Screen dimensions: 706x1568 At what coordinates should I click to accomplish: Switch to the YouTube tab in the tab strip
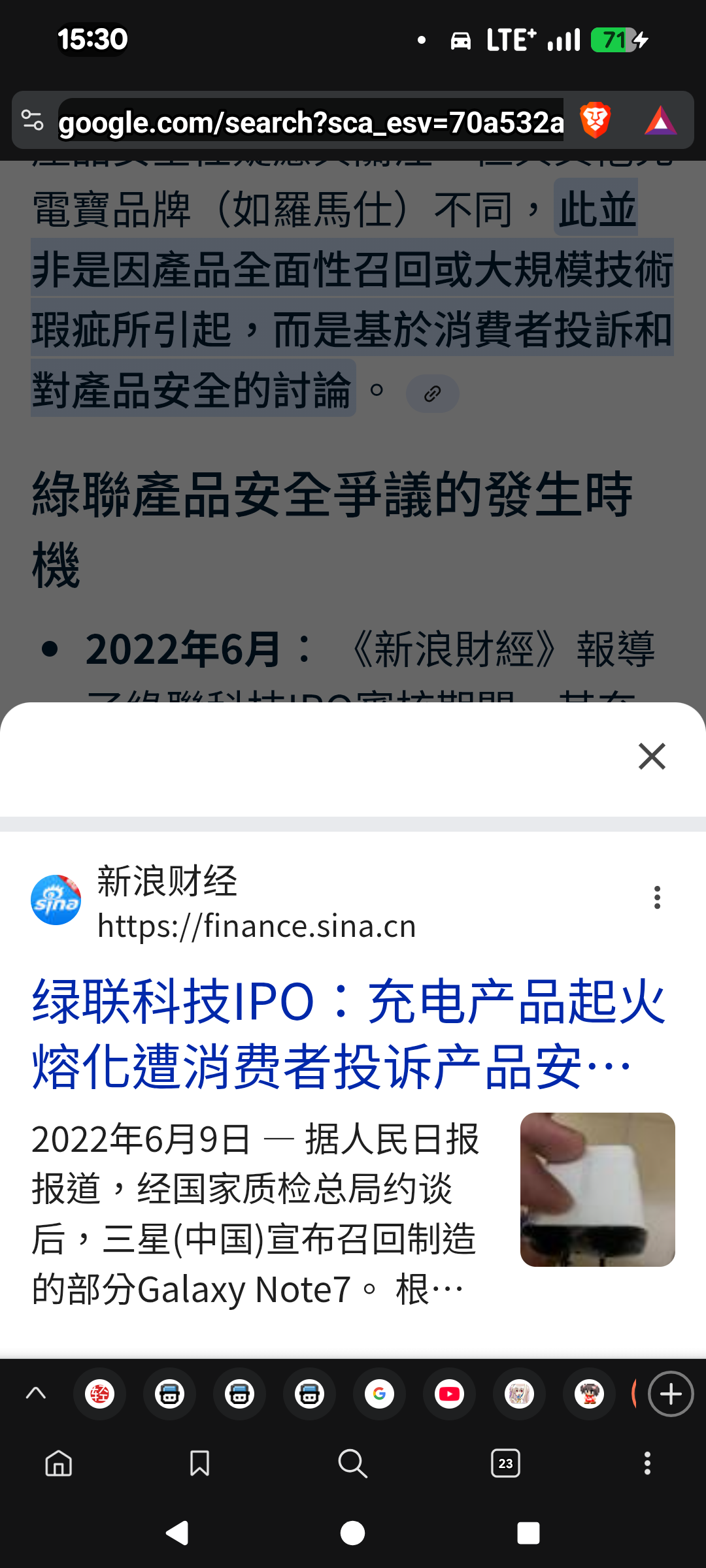tap(449, 1394)
